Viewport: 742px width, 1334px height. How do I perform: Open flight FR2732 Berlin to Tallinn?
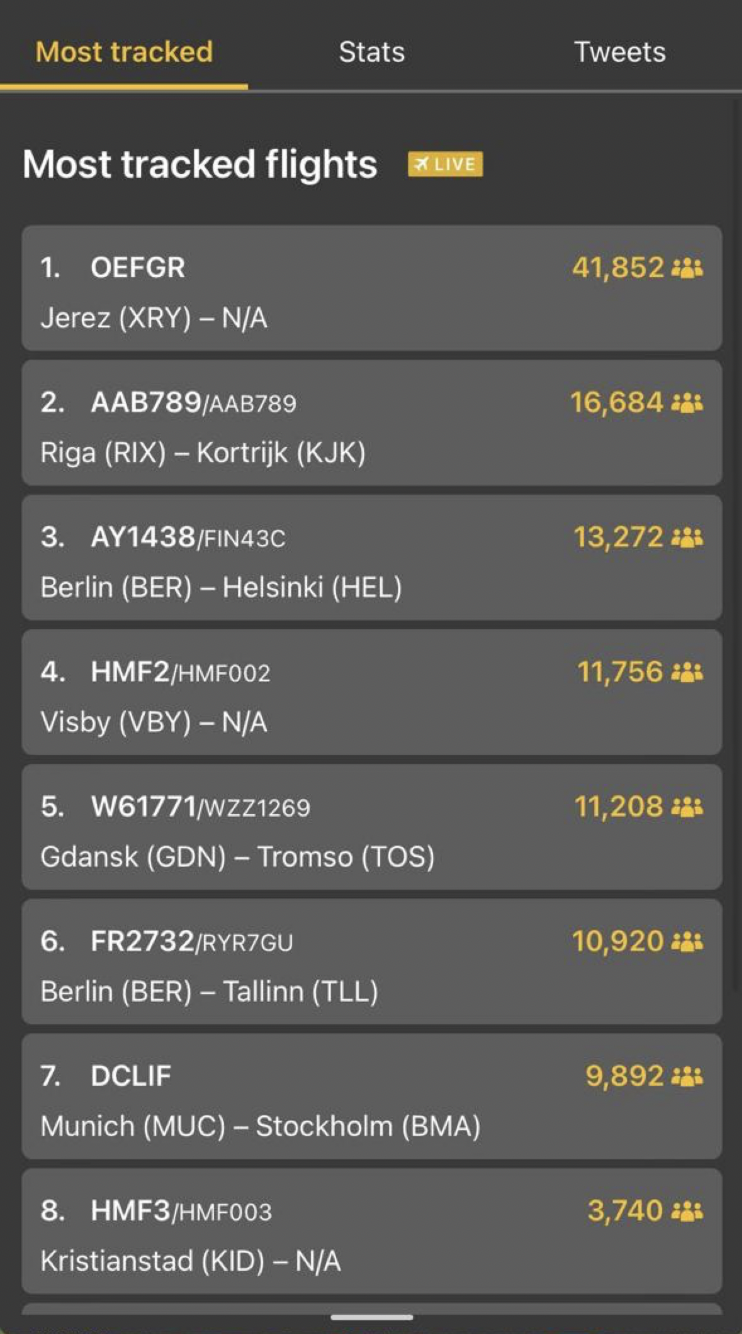tap(371, 962)
